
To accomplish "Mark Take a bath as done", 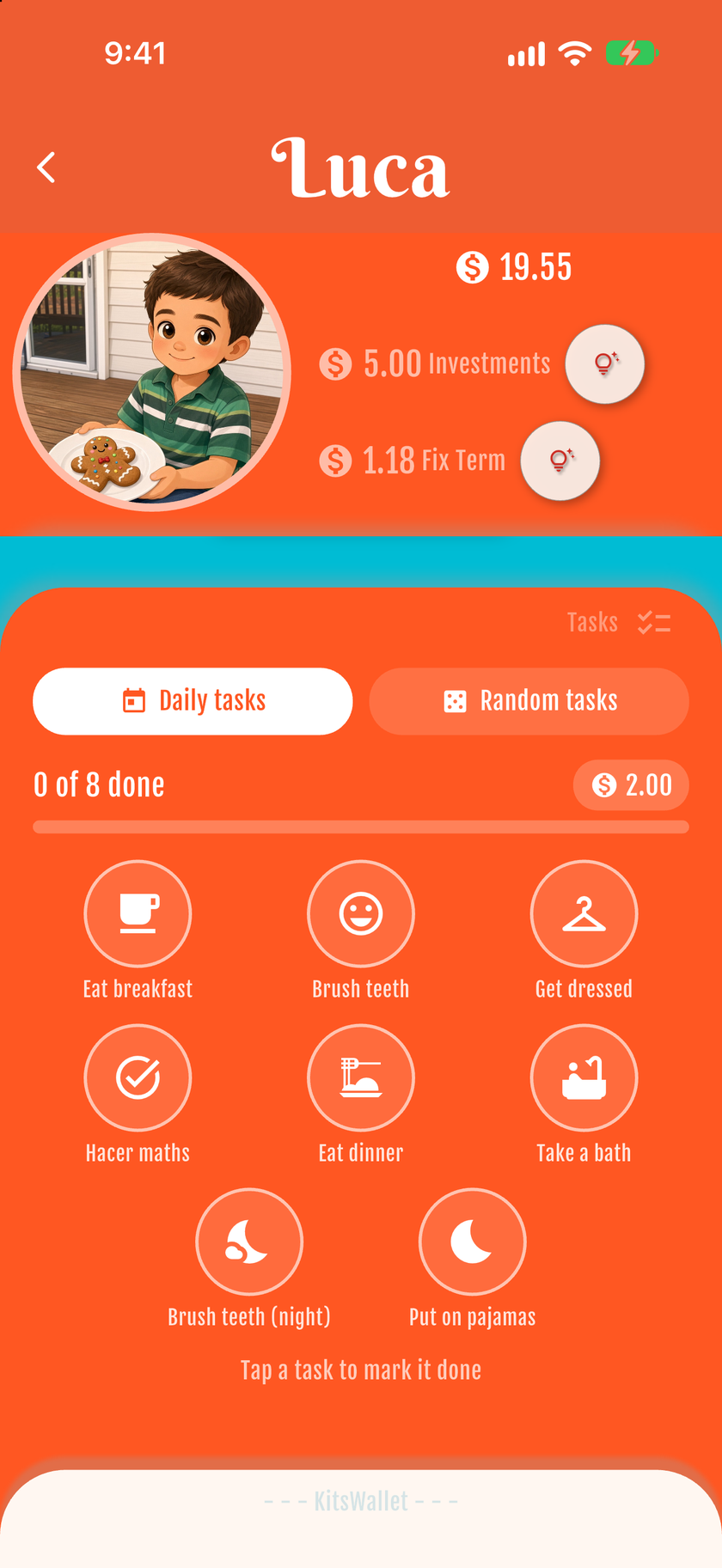I will [584, 1077].
